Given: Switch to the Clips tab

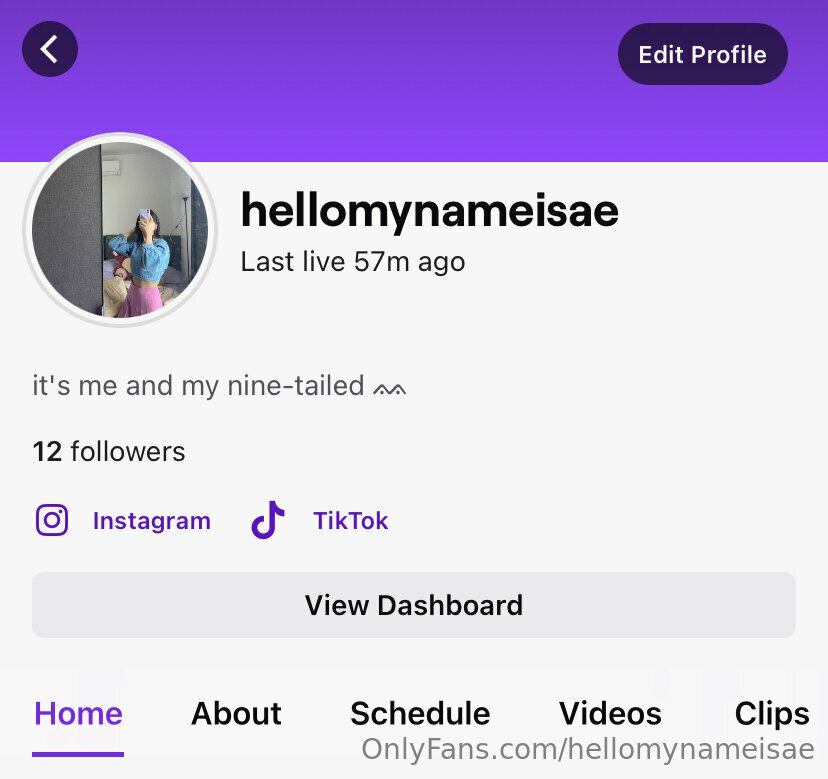Looking at the screenshot, I should tap(771, 713).
